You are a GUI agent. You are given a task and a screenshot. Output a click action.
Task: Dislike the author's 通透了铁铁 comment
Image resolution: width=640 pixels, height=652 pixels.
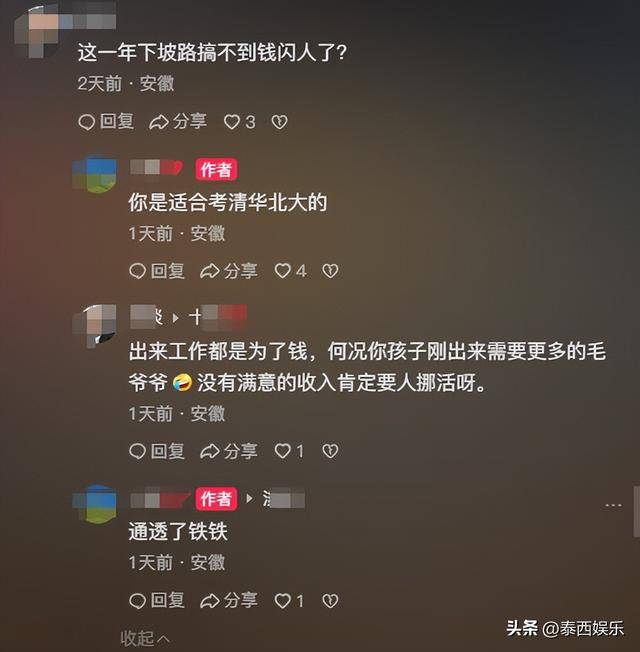pyautogui.click(x=330, y=601)
